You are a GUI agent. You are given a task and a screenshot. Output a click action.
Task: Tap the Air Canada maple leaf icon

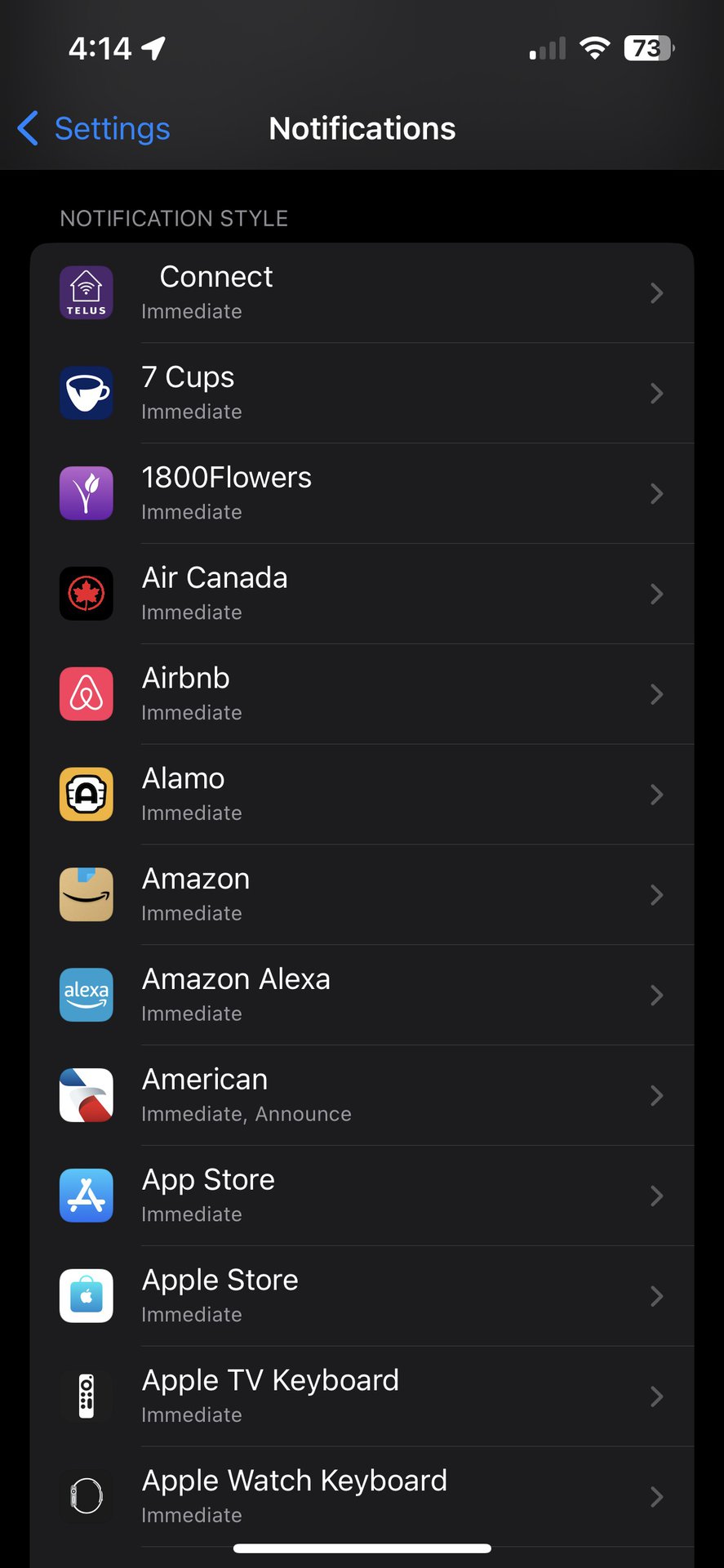(86, 594)
